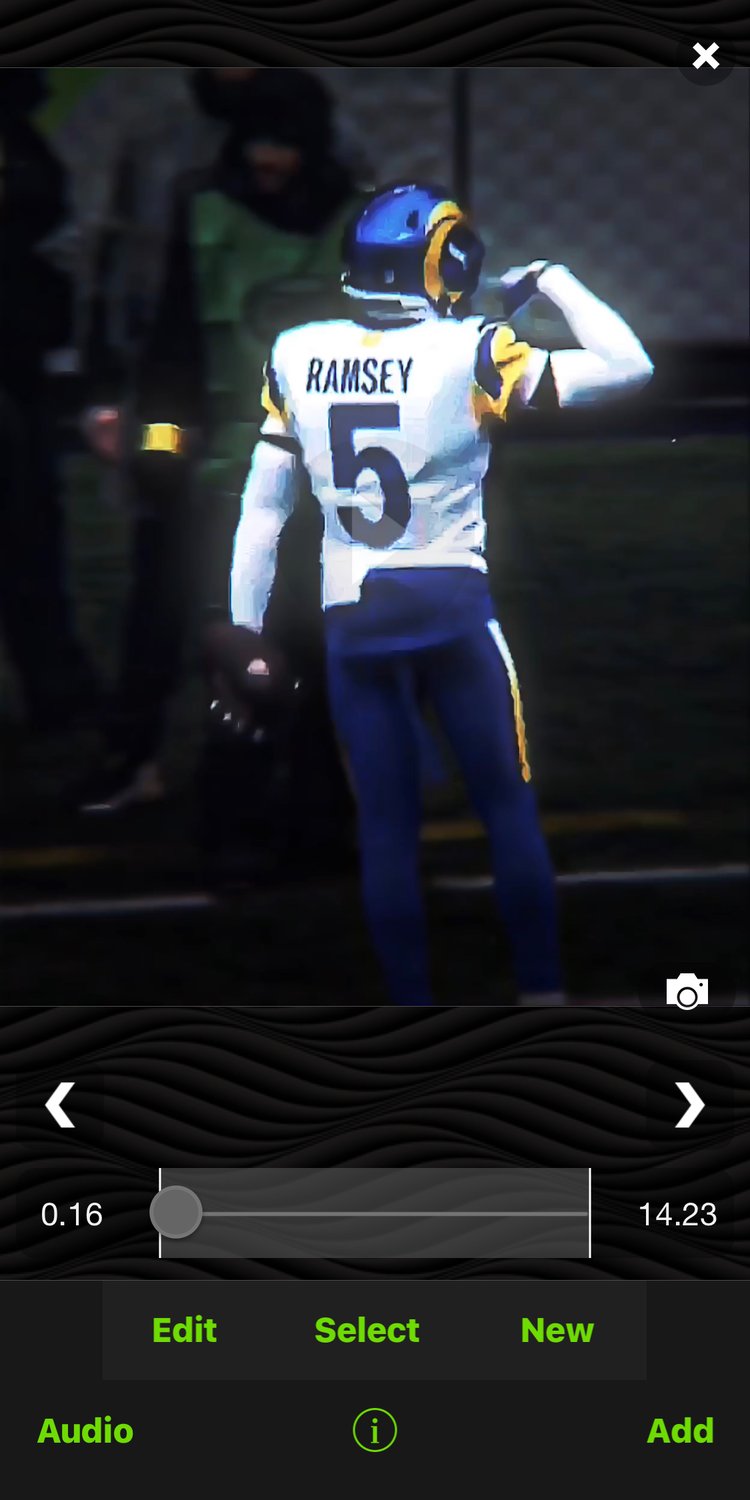Close the video editor with the X
This screenshot has height=1500, width=750.
pos(706,56)
